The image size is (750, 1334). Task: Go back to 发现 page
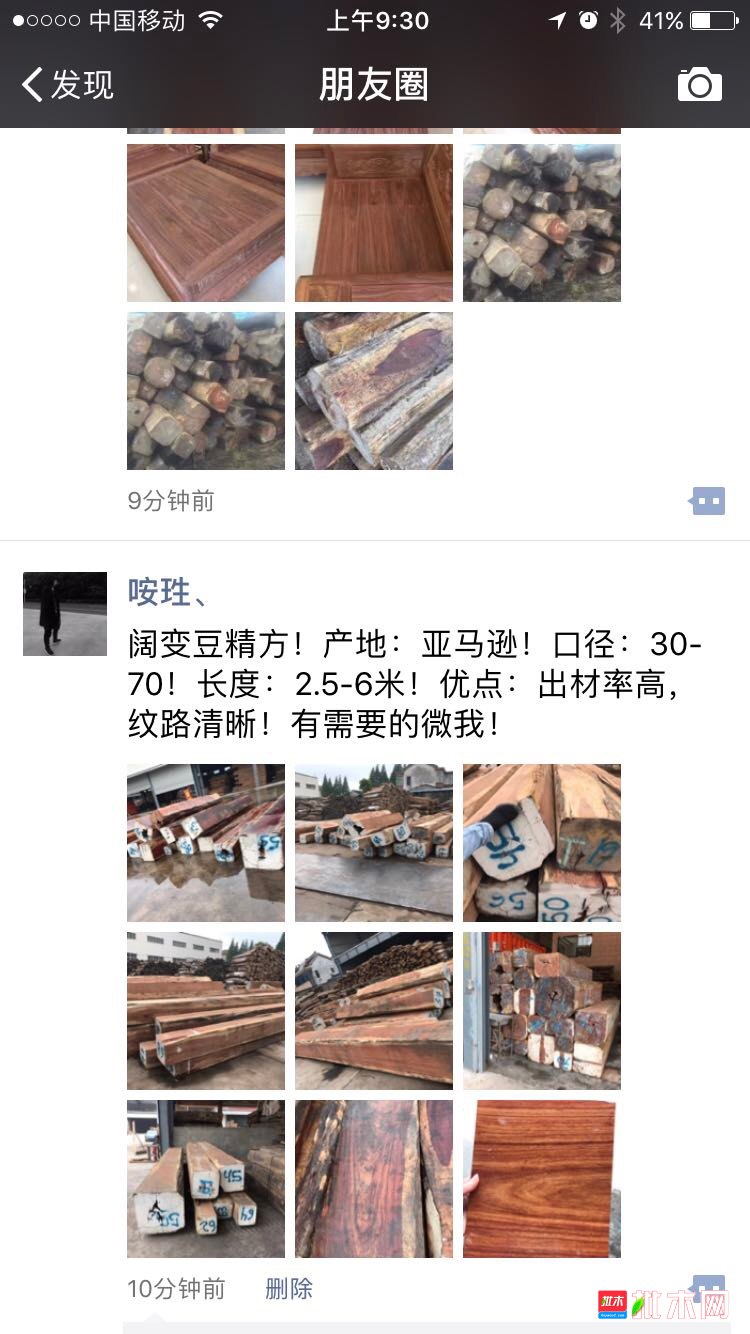(68, 85)
